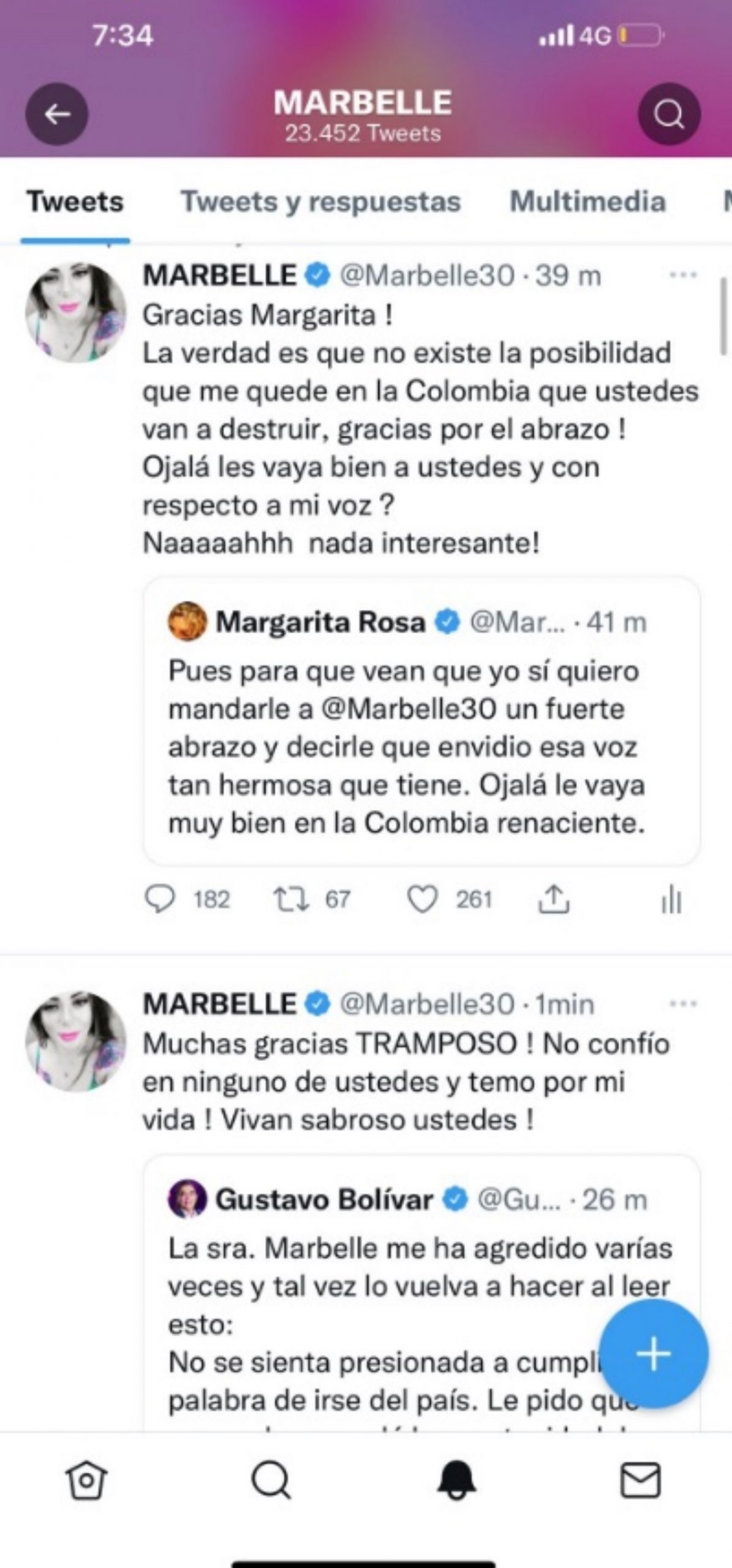This screenshot has height=1568, width=732.
Task: Go back using the arrow button
Action: (56, 115)
